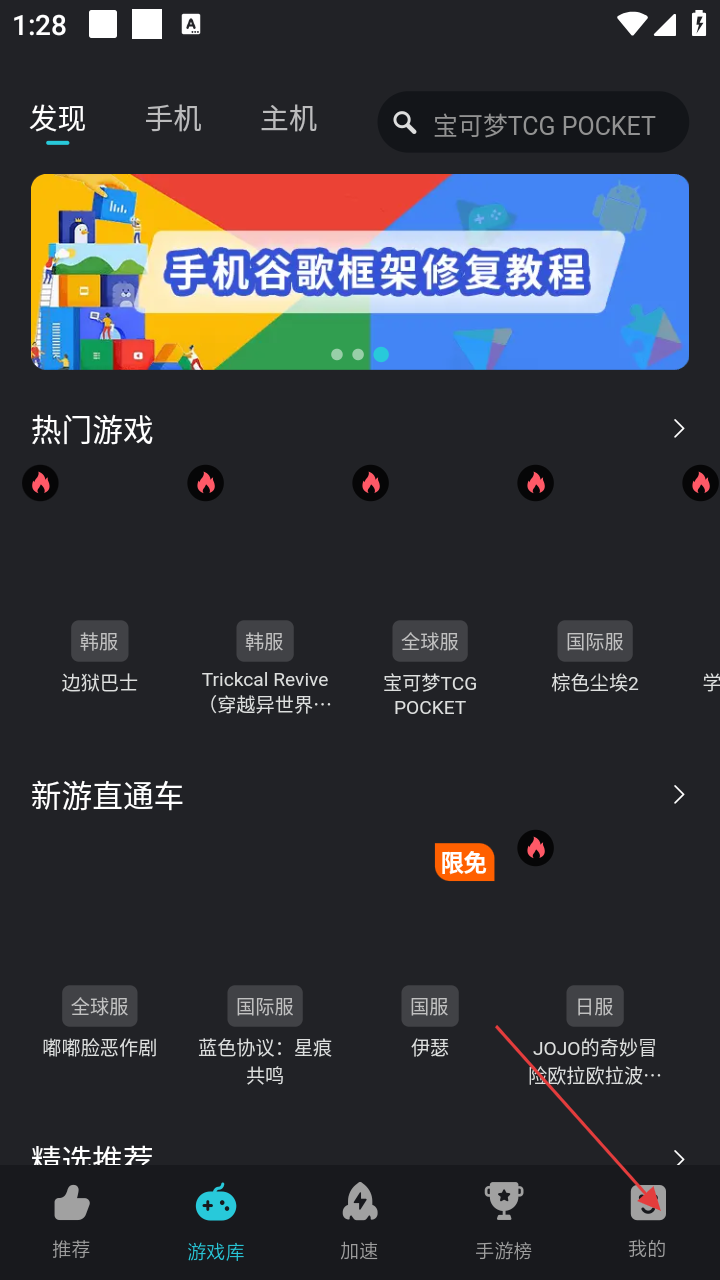The image size is (720, 1280).
Task: Go to the 我的 tab
Action: point(647,1220)
